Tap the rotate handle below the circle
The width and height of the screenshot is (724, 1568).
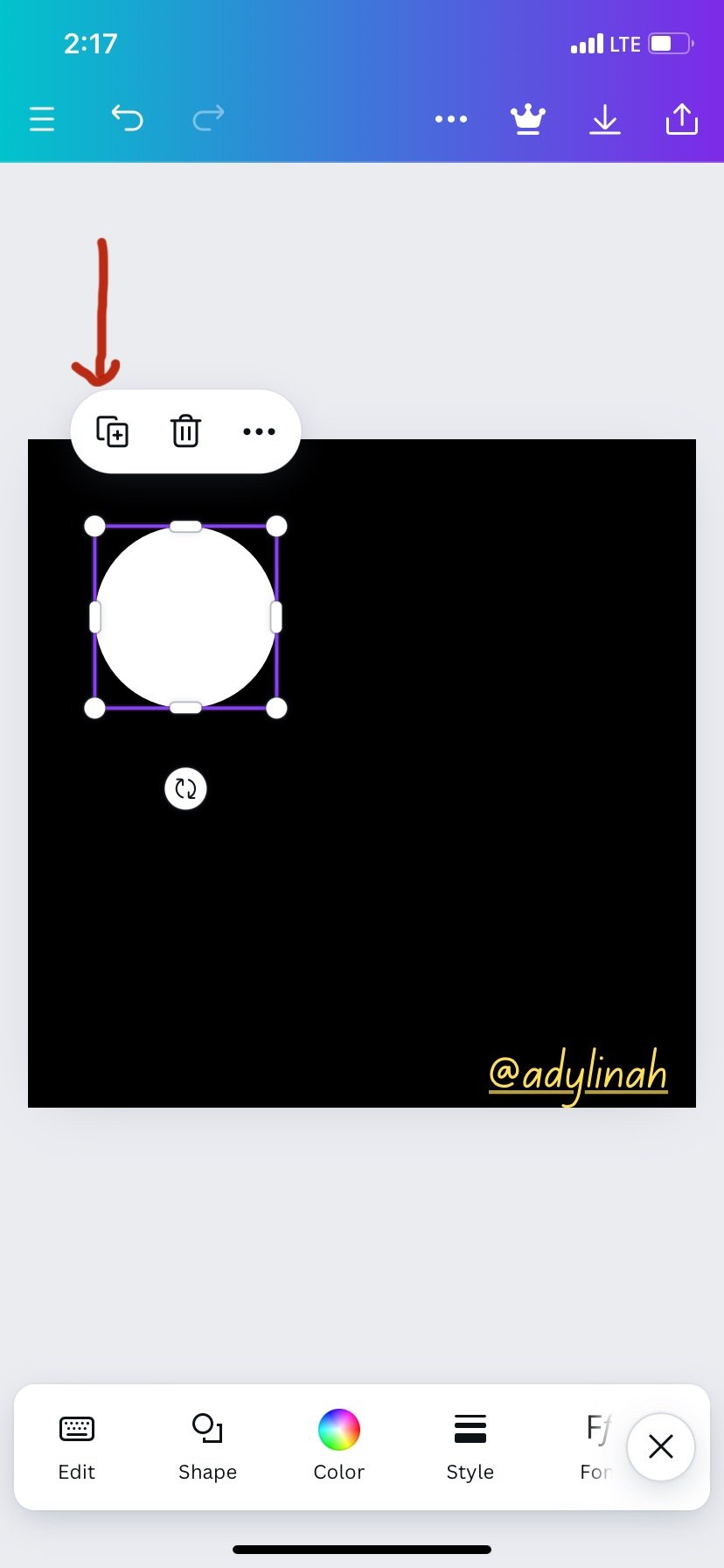tap(185, 788)
